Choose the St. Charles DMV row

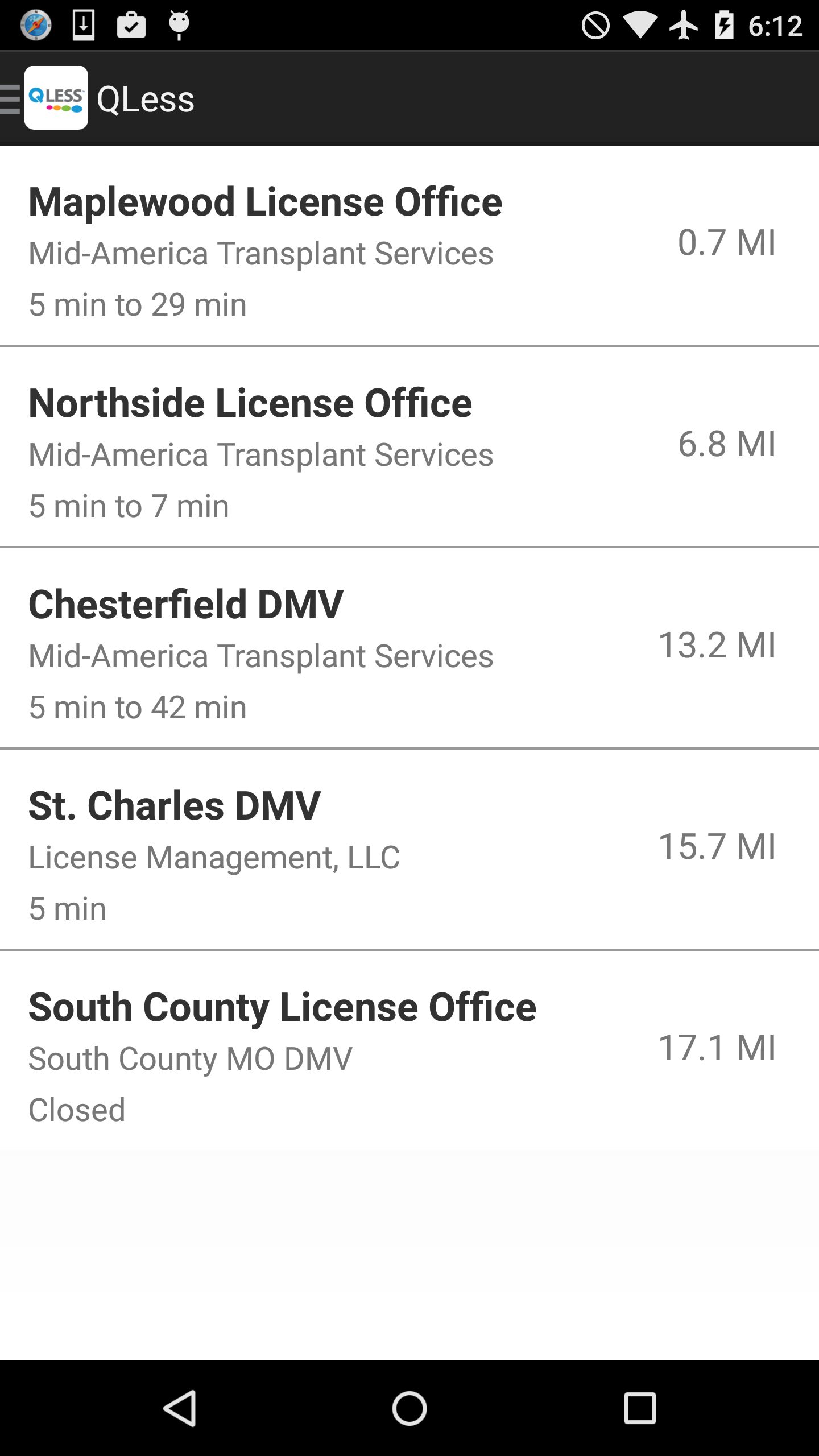[409, 850]
